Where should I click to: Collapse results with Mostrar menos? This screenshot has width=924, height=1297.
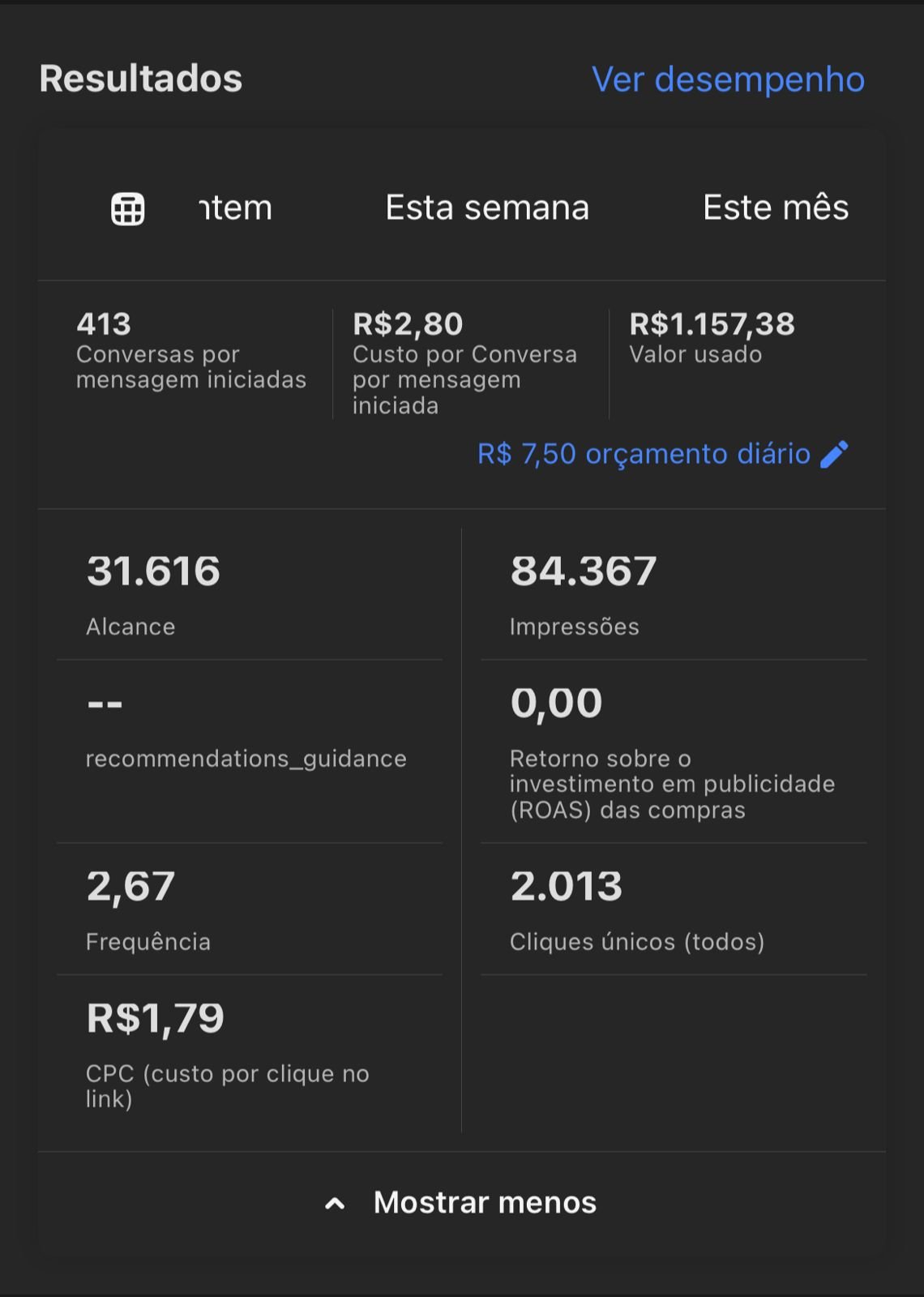tap(460, 1202)
